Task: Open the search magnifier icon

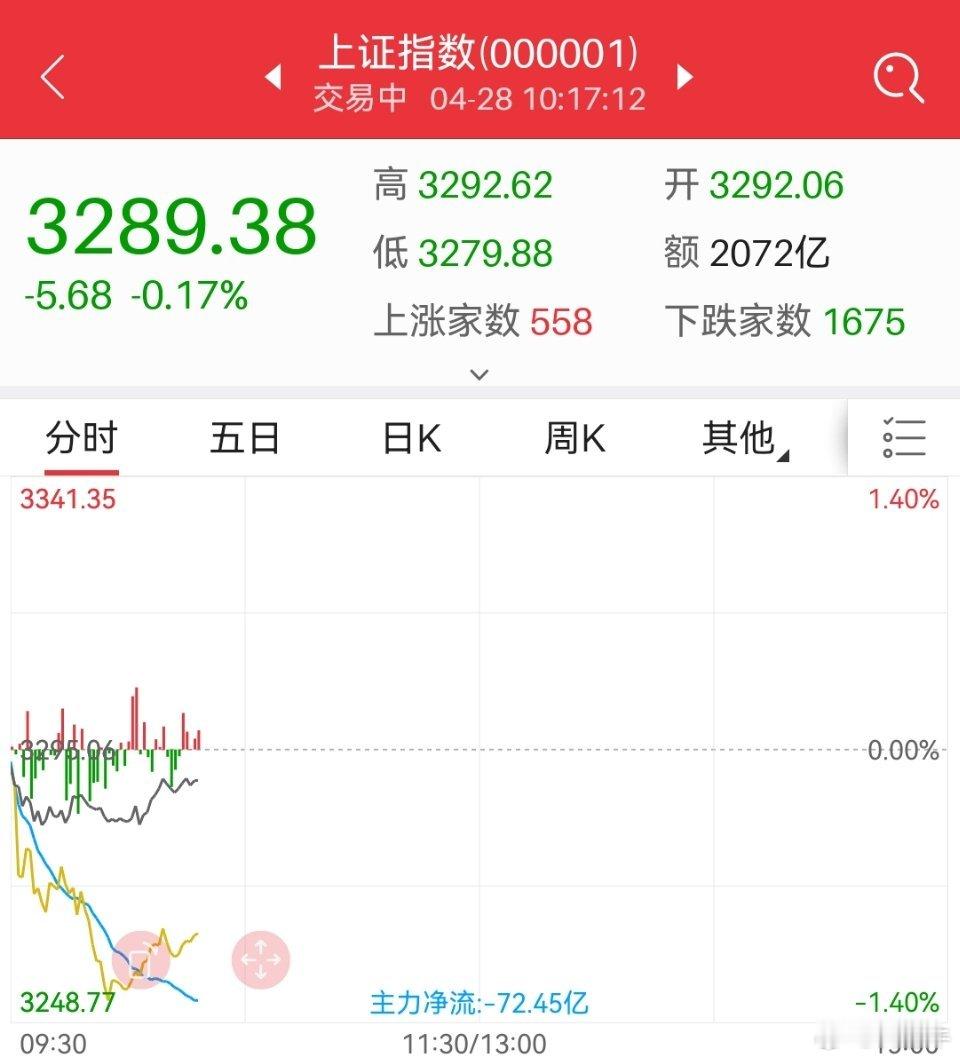Action: tap(898, 78)
